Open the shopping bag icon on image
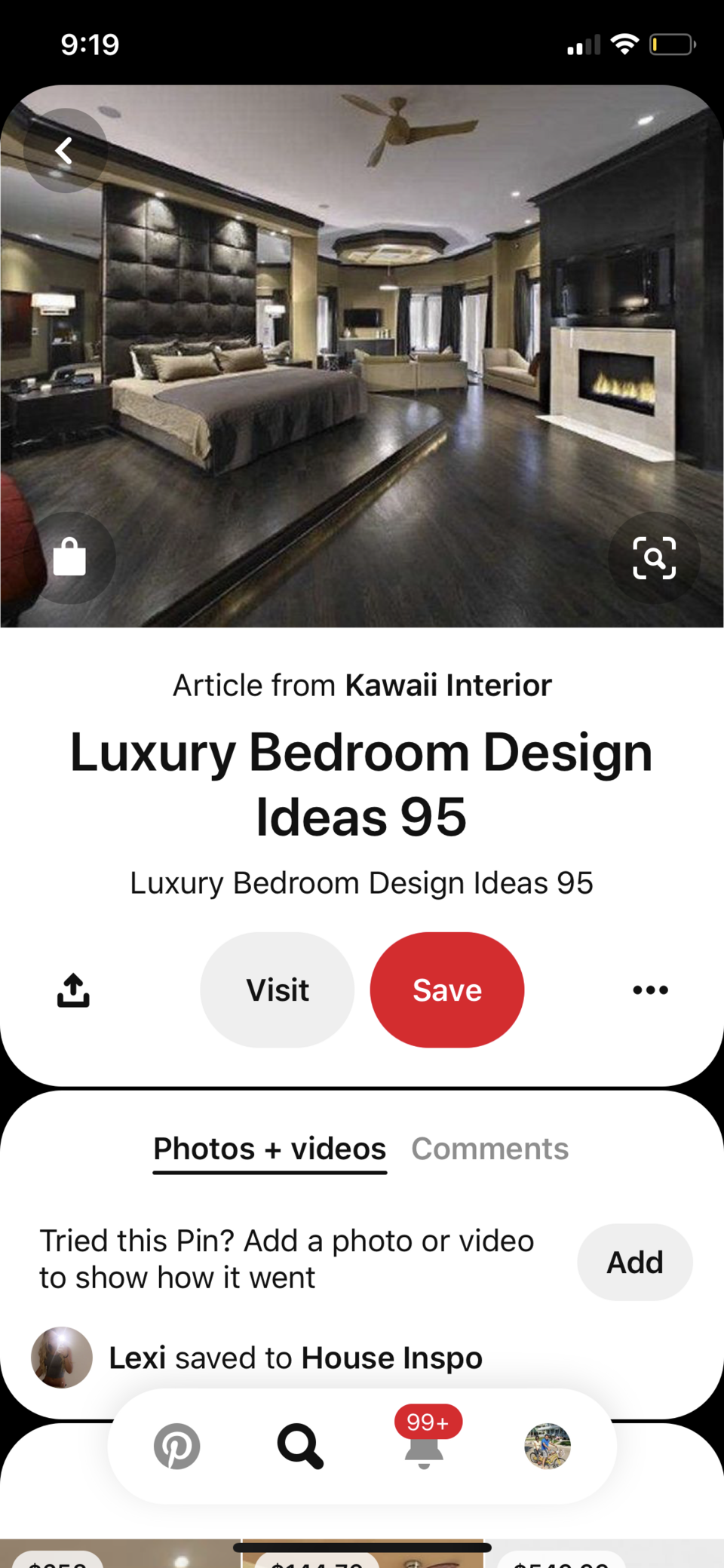The width and height of the screenshot is (724, 1568). (69, 558)
